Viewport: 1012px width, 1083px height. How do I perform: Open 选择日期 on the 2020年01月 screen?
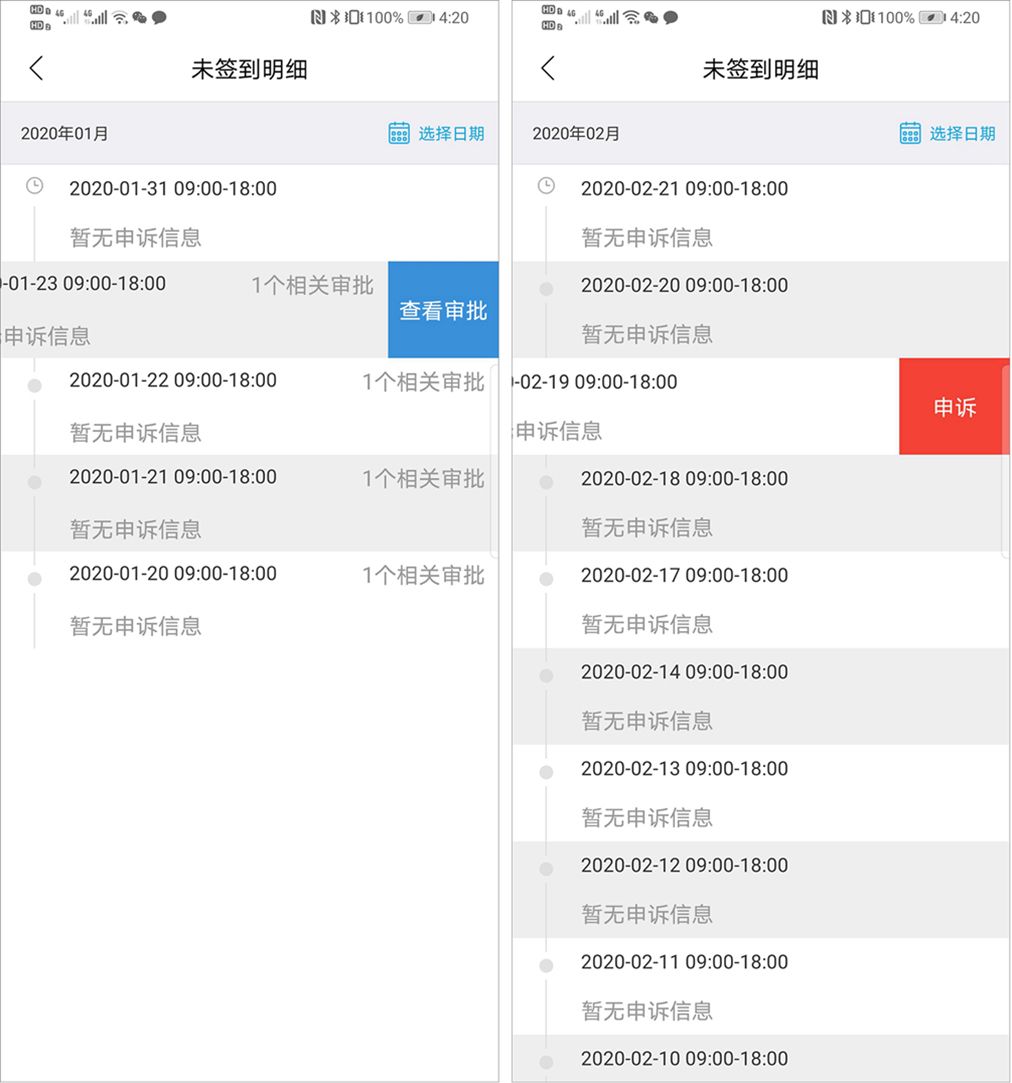[x=437, y=133]
